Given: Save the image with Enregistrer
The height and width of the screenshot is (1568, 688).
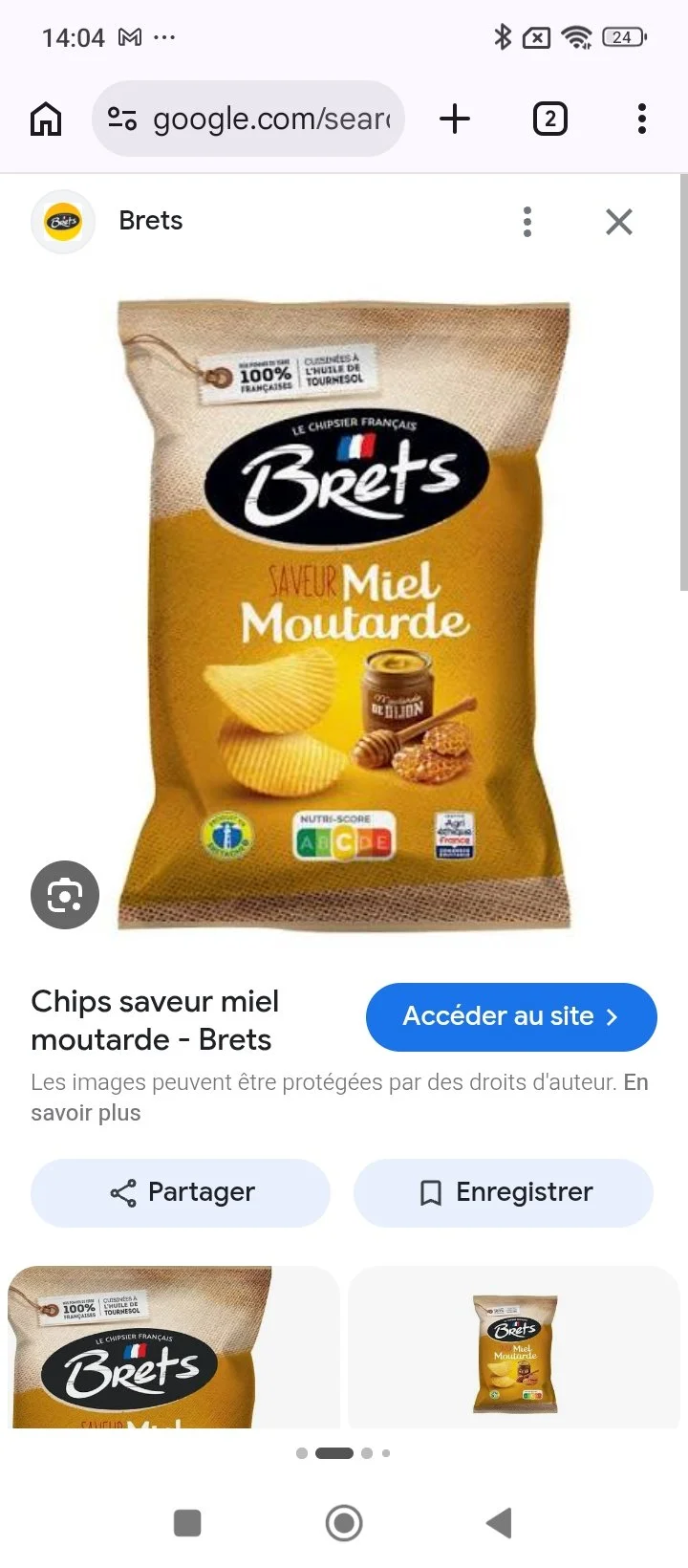Looking at the screenshot, I should (x=504, y=1192).
